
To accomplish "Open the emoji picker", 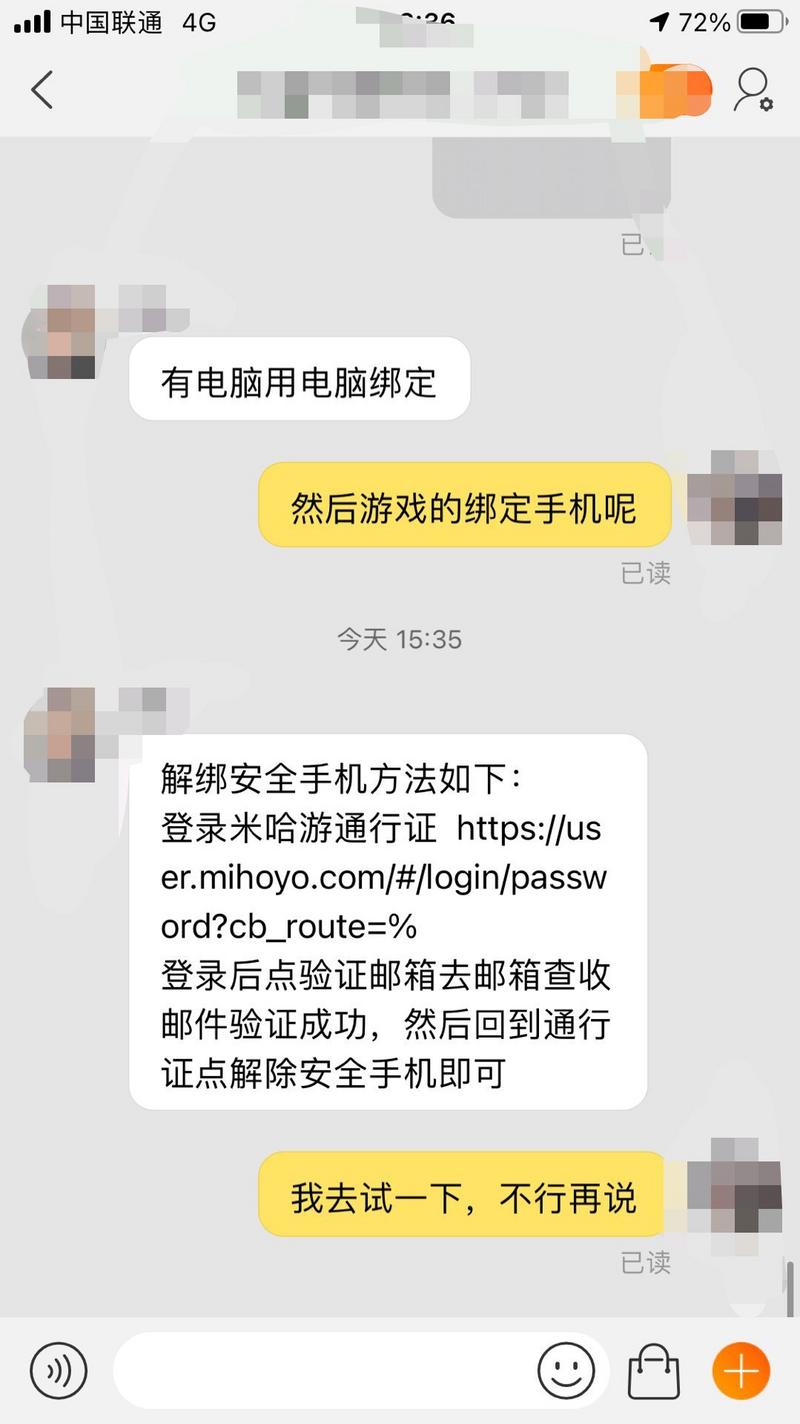I will [566, 1370].
